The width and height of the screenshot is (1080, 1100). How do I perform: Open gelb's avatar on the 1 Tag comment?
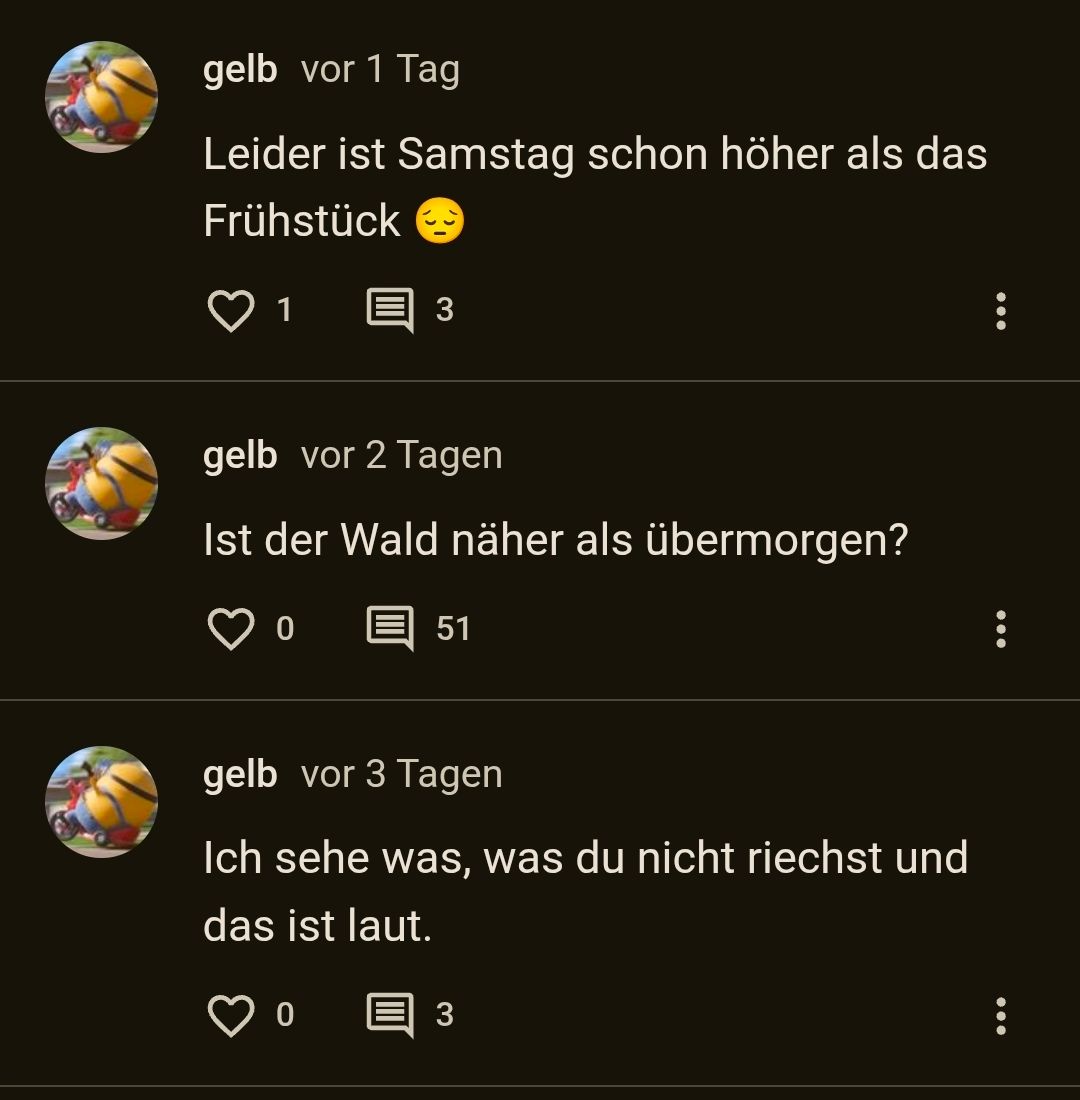(101, 97)
